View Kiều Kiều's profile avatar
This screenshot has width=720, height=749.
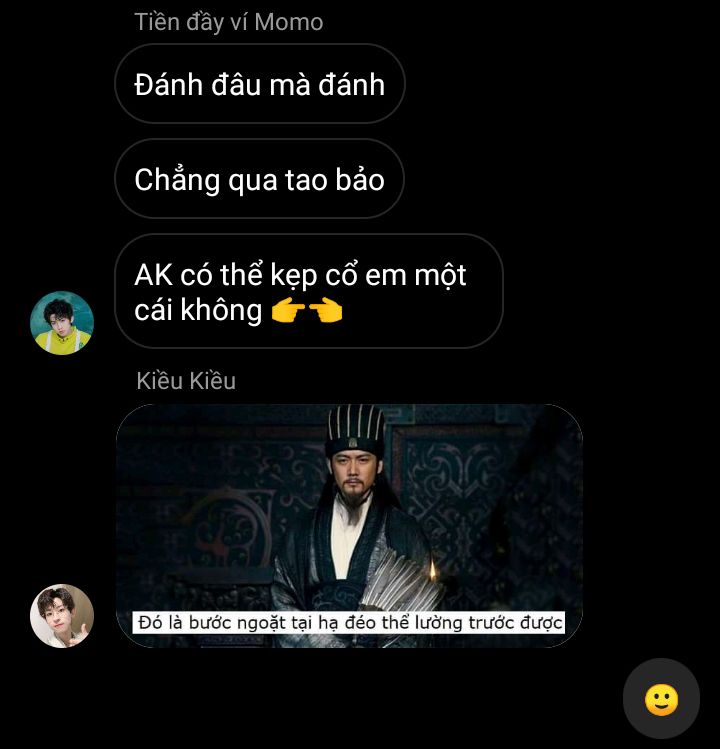coord(62,616)
